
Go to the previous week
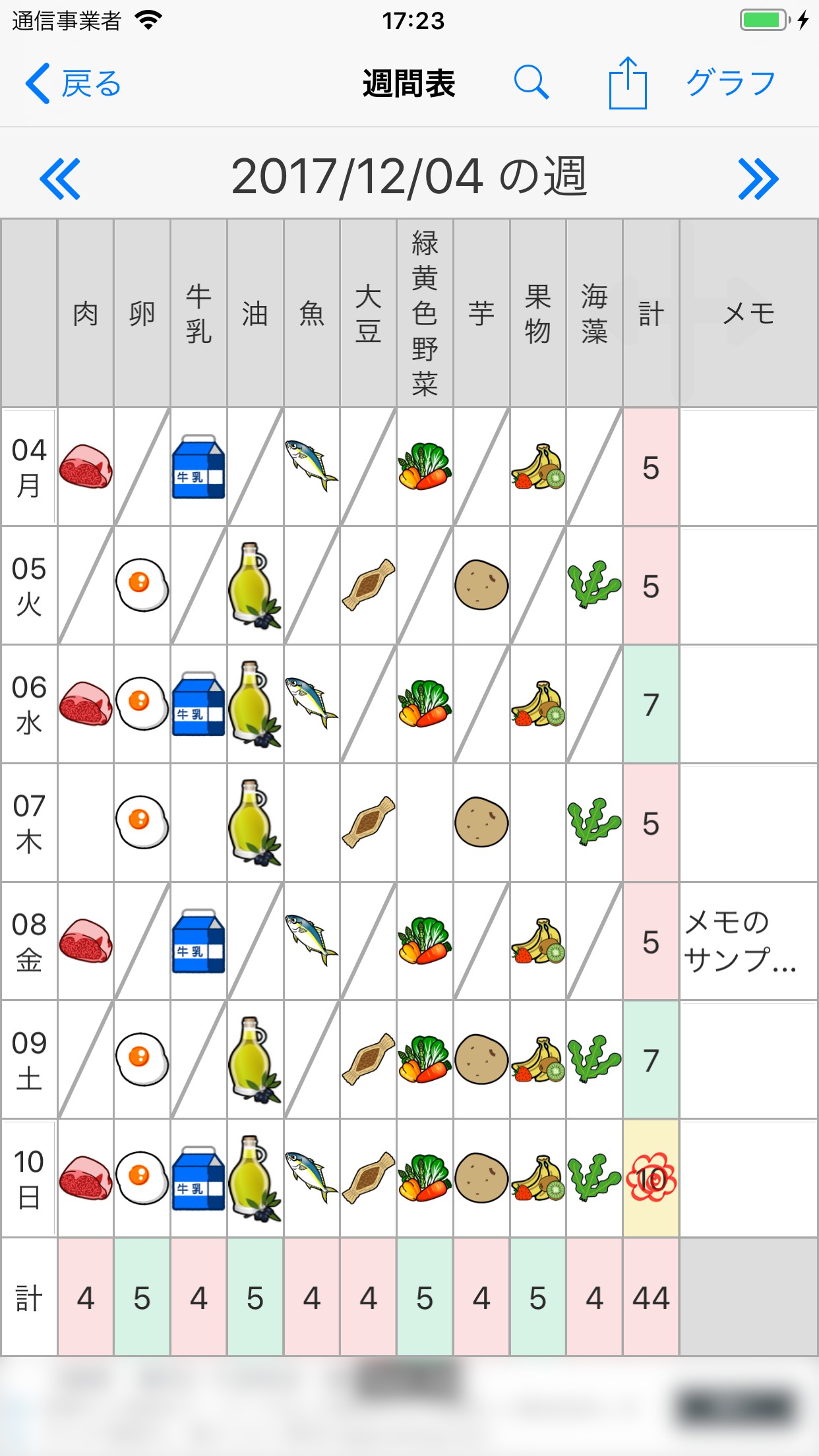click(60, 178)
